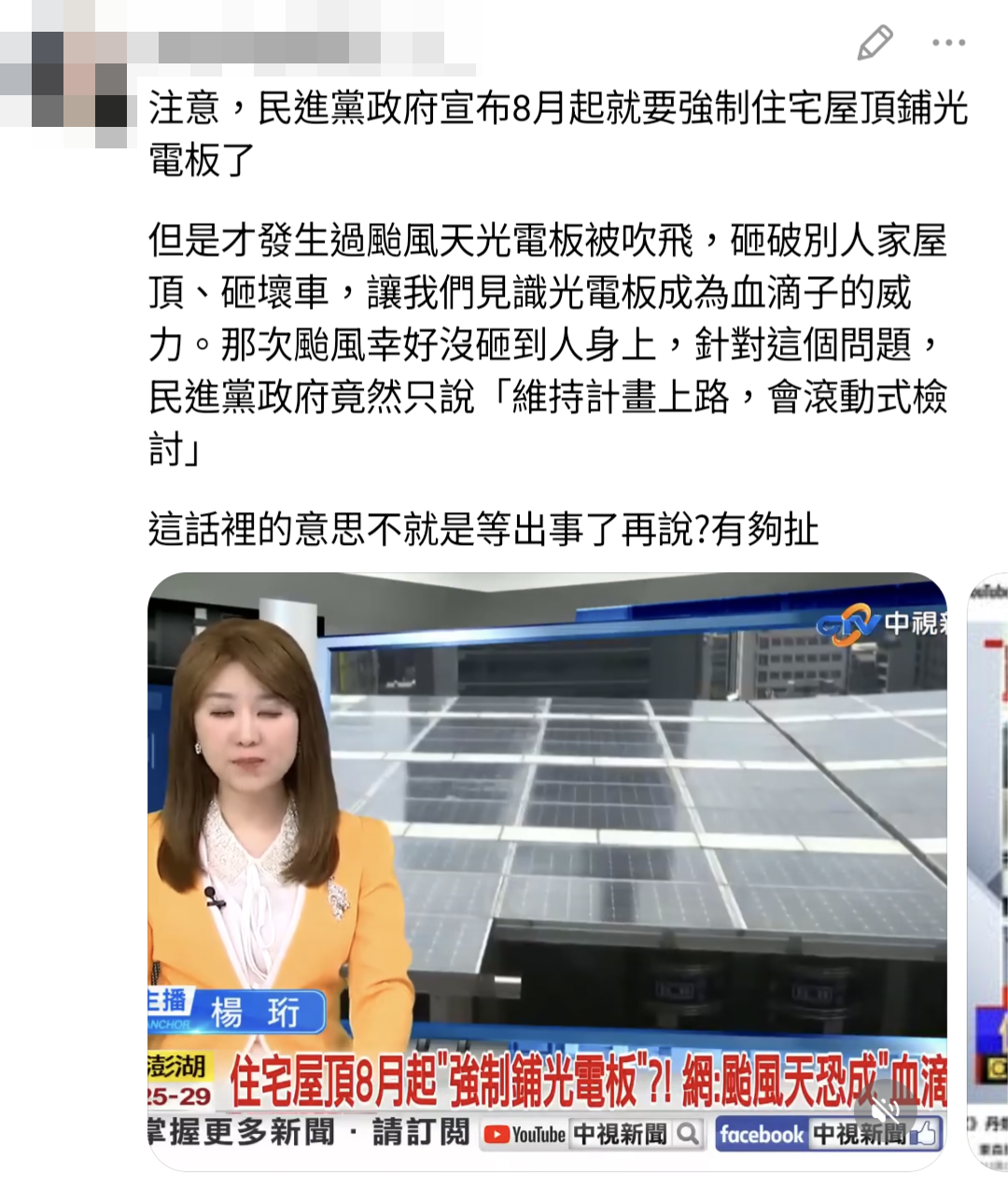1008x1187 pixels.
Task: Open the second partially visible thumbnail
Action: [x=987, y=872]
